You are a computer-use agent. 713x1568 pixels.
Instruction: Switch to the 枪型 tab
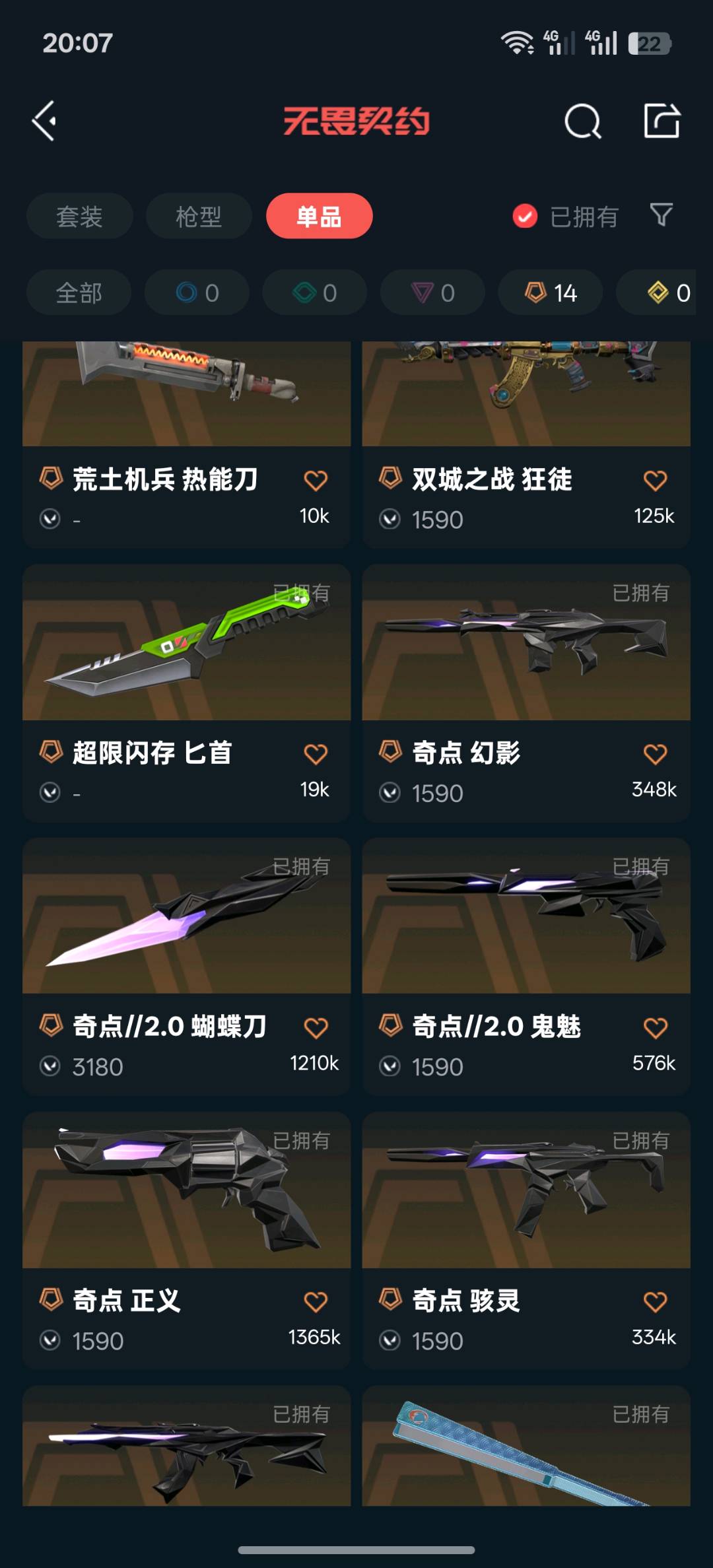(x=198, y=217)
